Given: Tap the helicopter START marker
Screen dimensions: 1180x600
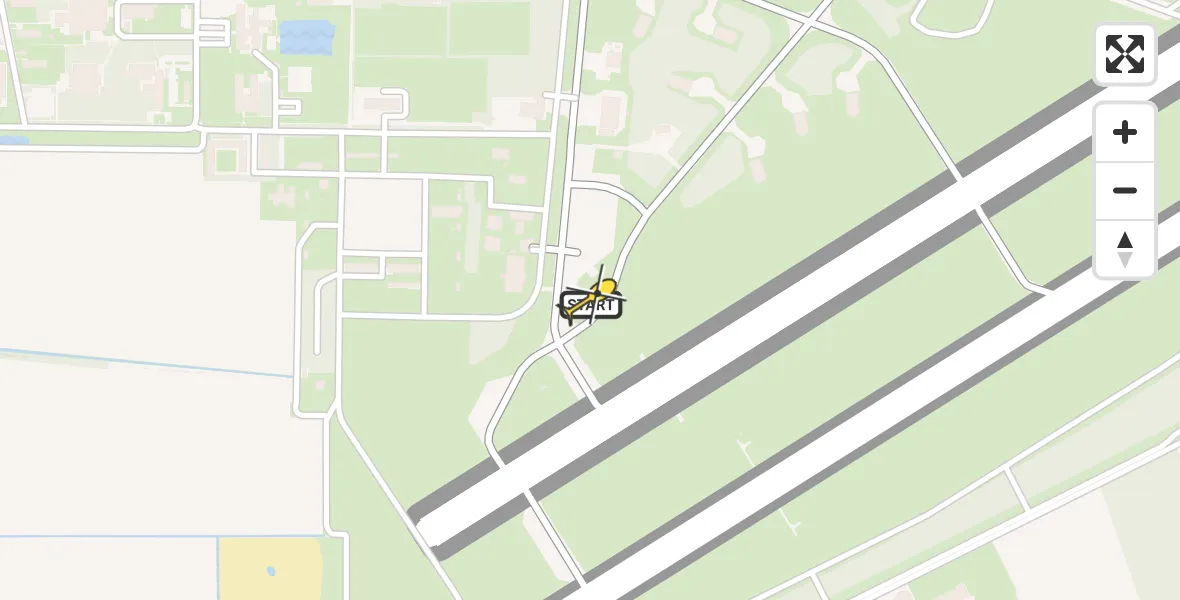Looking at the screenshot, I should point(593,300).
